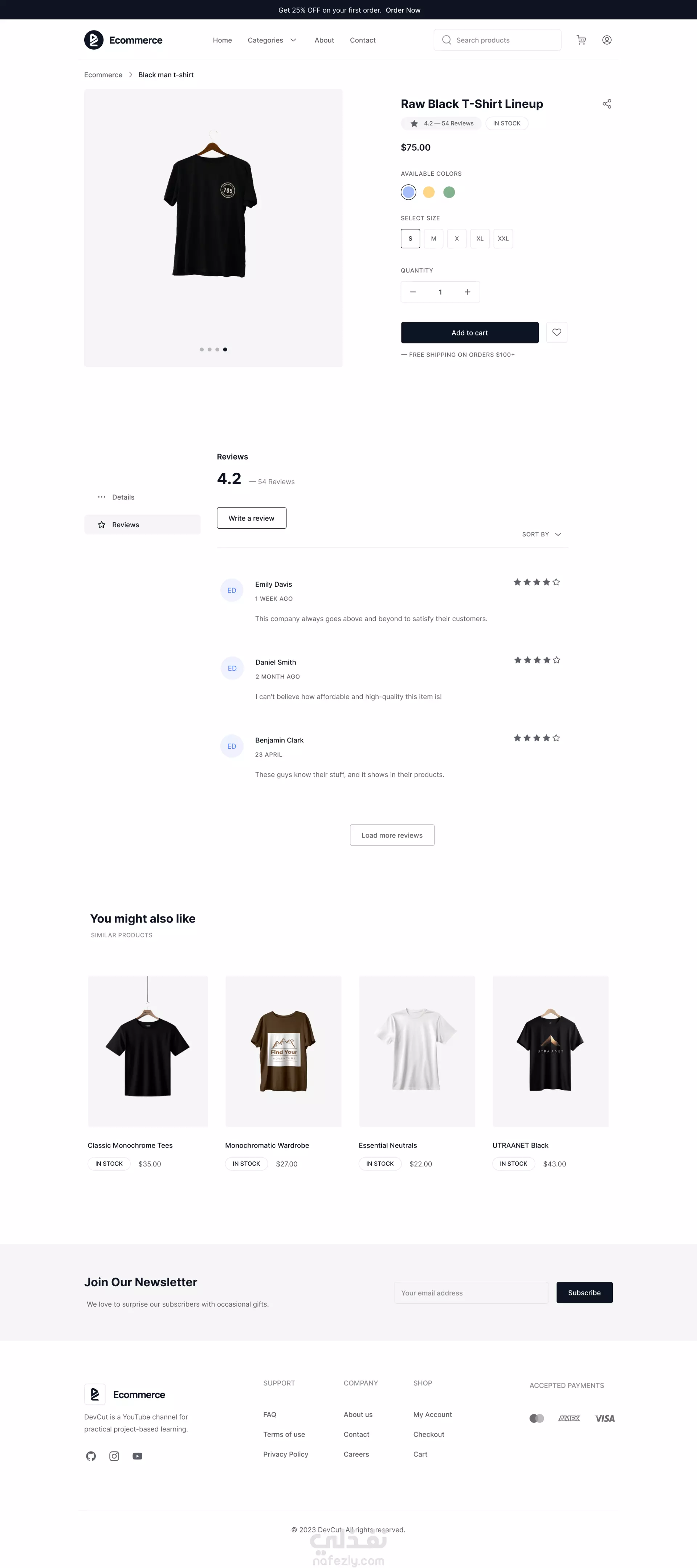Screen dimensions: 697x1568
Task: Tap the Search products field
Action: (x=497, y=40)
